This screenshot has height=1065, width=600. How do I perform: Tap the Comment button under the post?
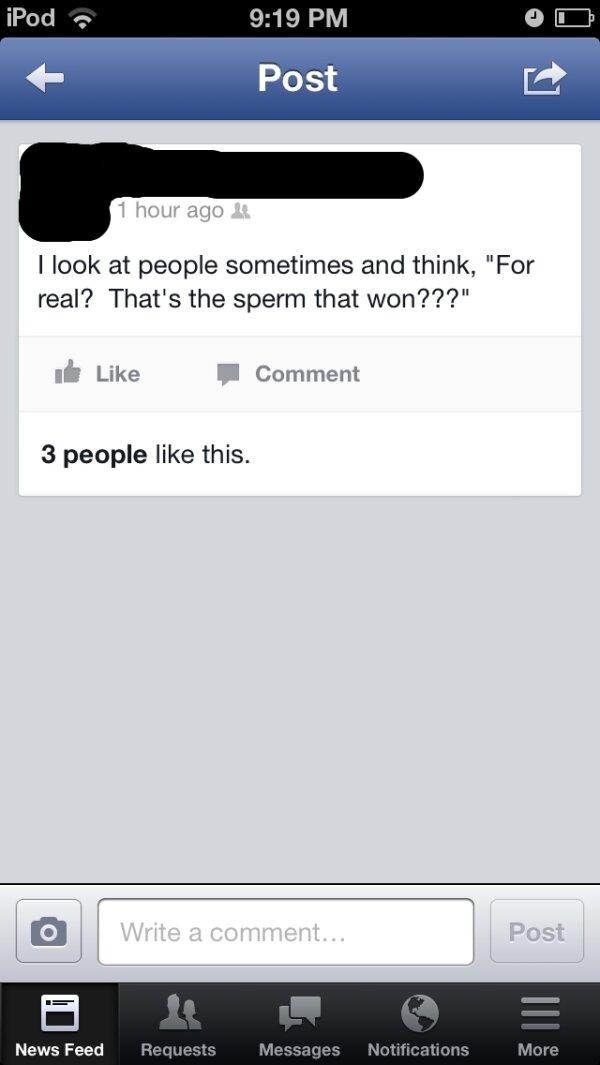(288, 374)
